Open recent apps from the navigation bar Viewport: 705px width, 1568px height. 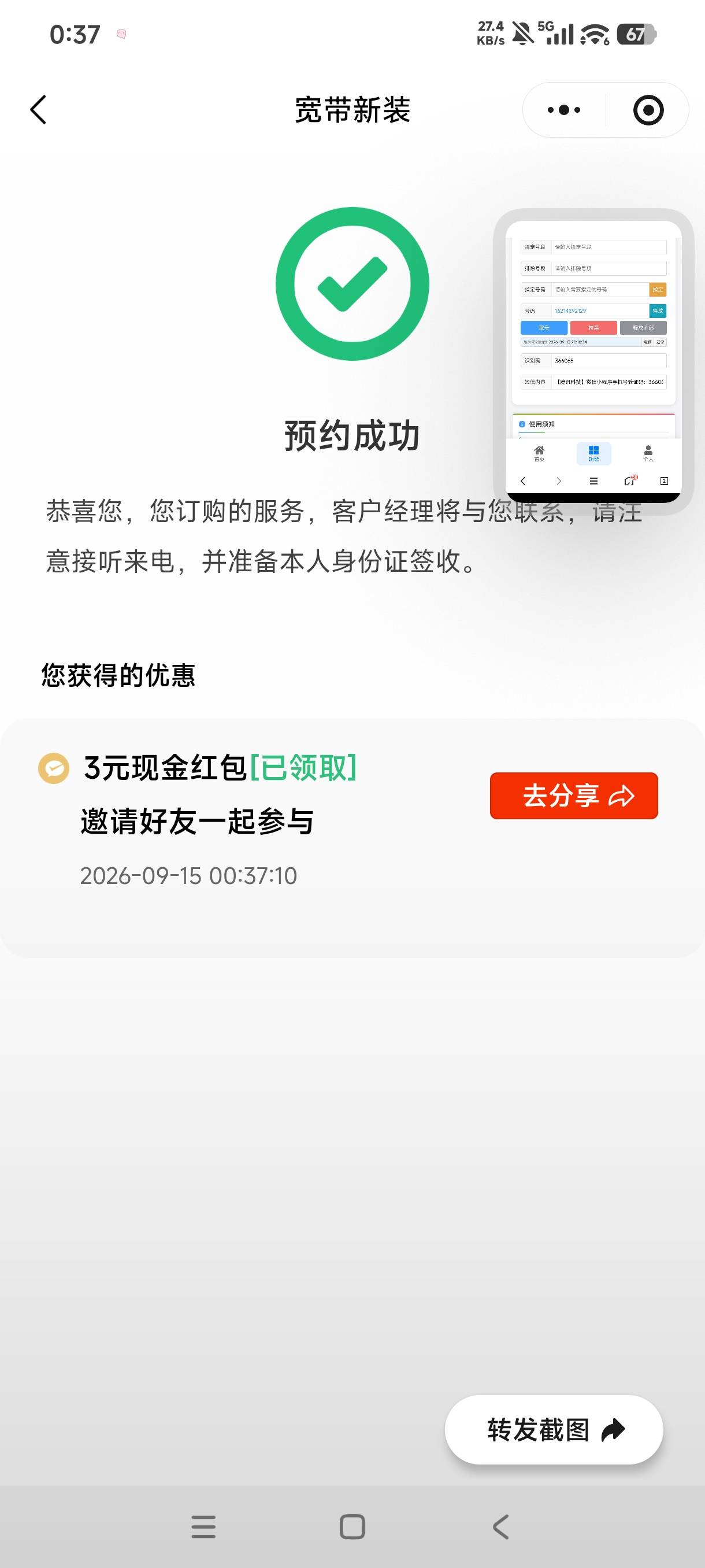tap(203, 1526)
